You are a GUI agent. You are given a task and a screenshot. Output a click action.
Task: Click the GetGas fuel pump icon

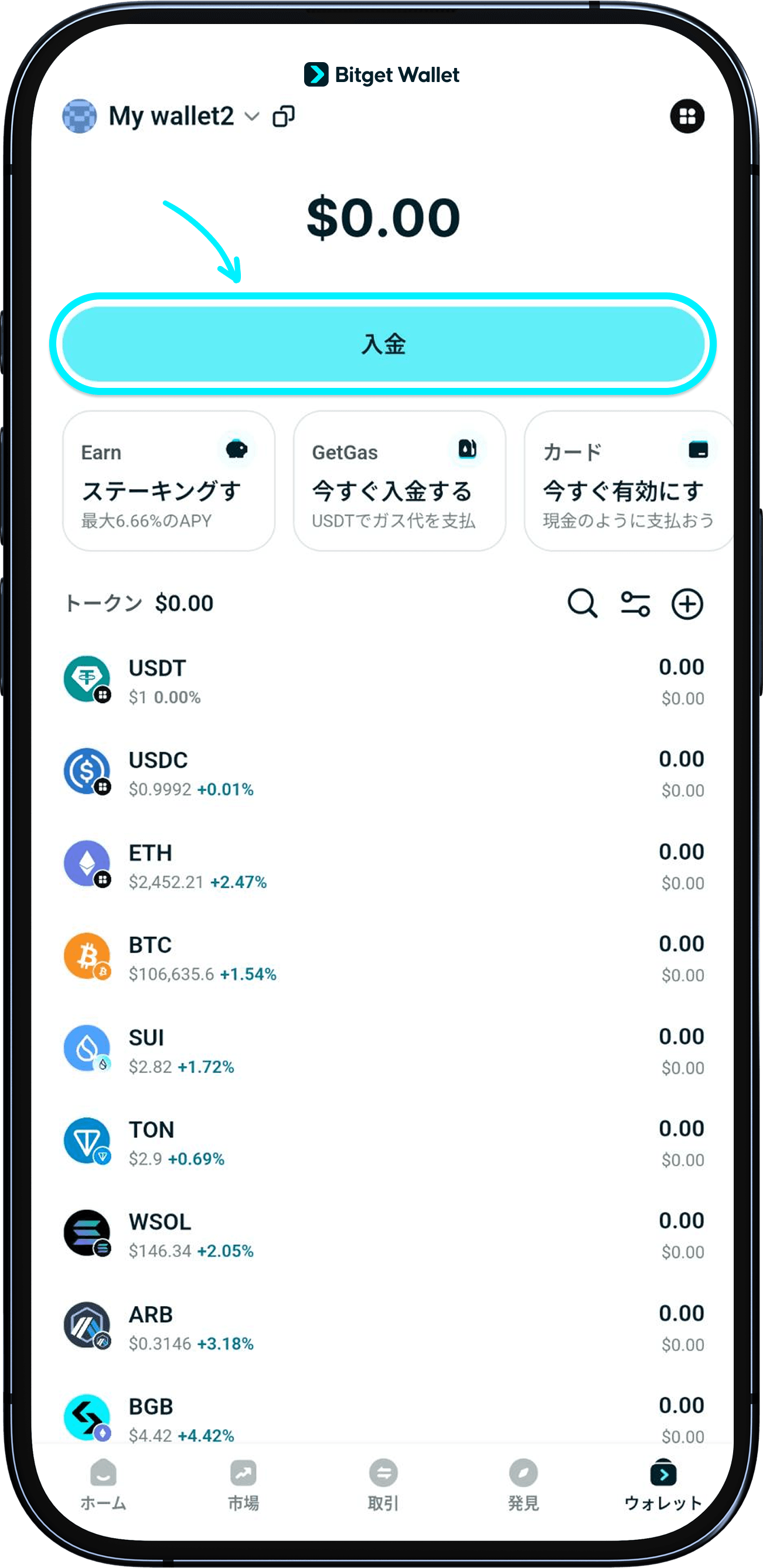point(467,449)
